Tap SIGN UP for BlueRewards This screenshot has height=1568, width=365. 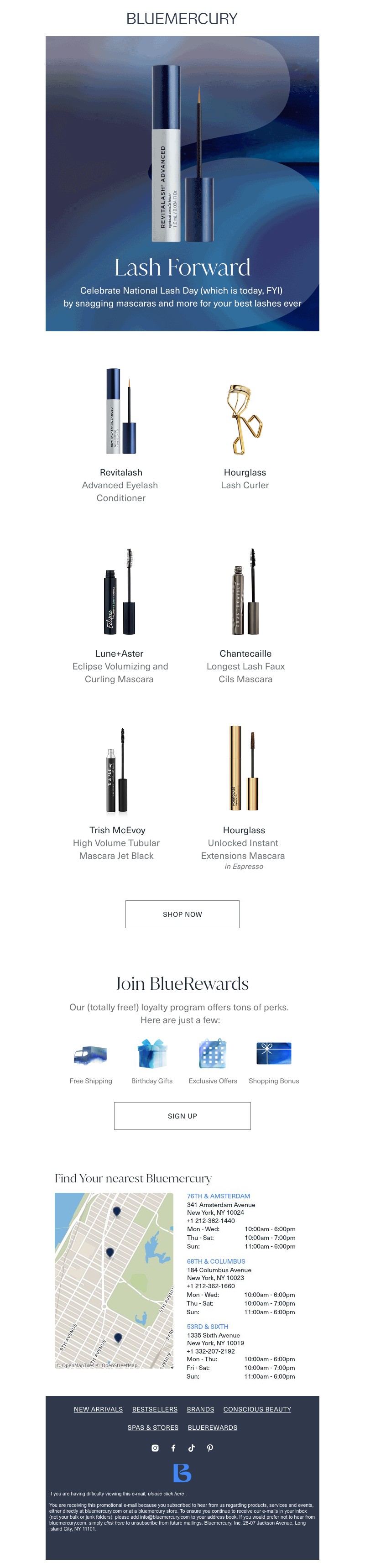click(x=182, y=1116)
